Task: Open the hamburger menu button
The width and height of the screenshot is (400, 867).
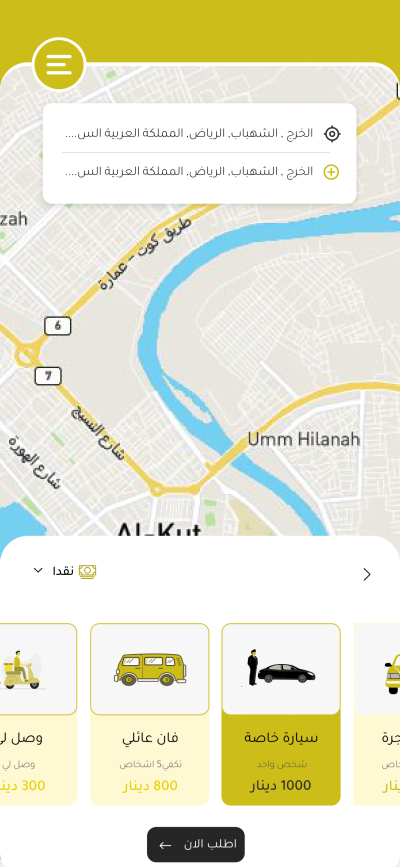Action: 59,65
